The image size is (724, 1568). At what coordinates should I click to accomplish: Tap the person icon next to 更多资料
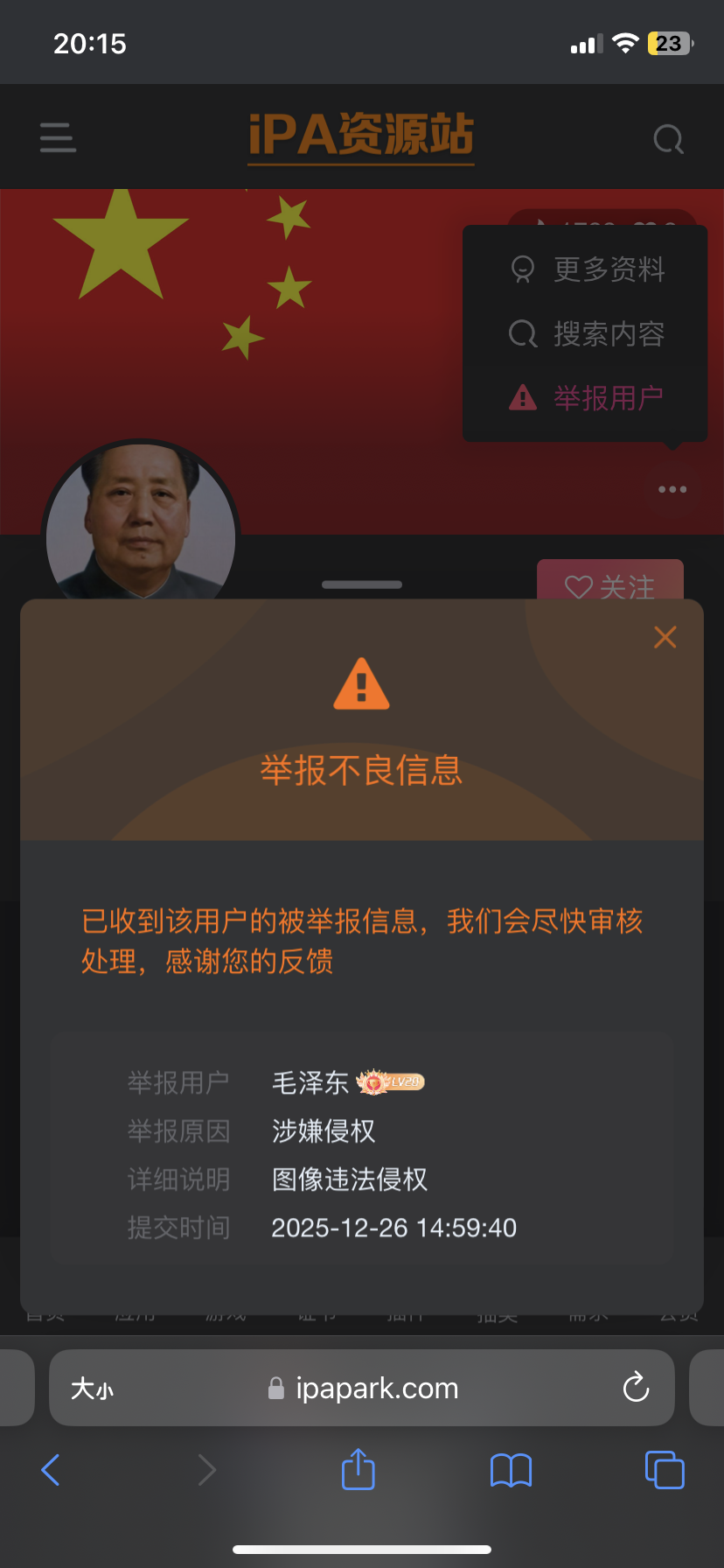523,269
